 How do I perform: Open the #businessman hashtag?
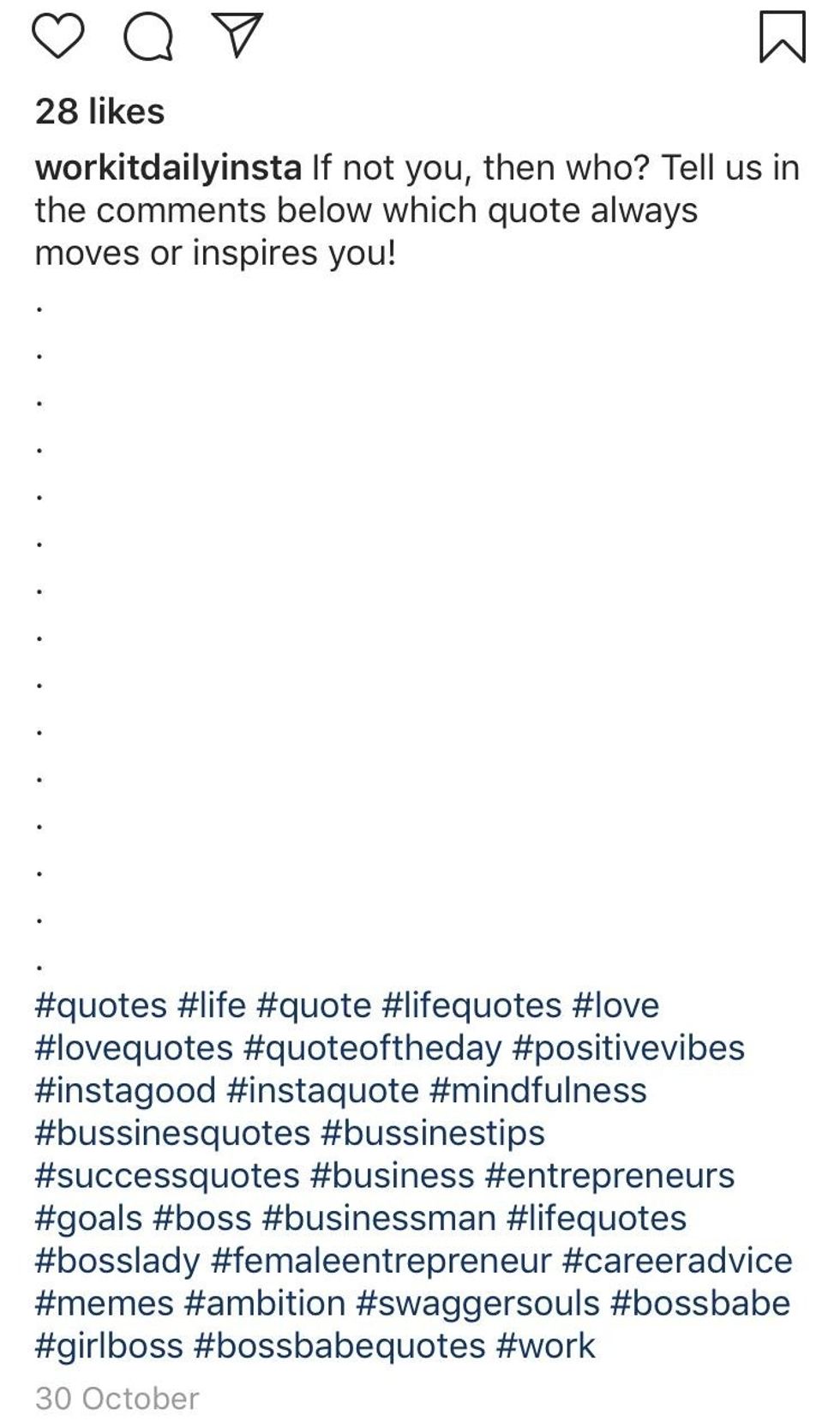(379, 1218)
